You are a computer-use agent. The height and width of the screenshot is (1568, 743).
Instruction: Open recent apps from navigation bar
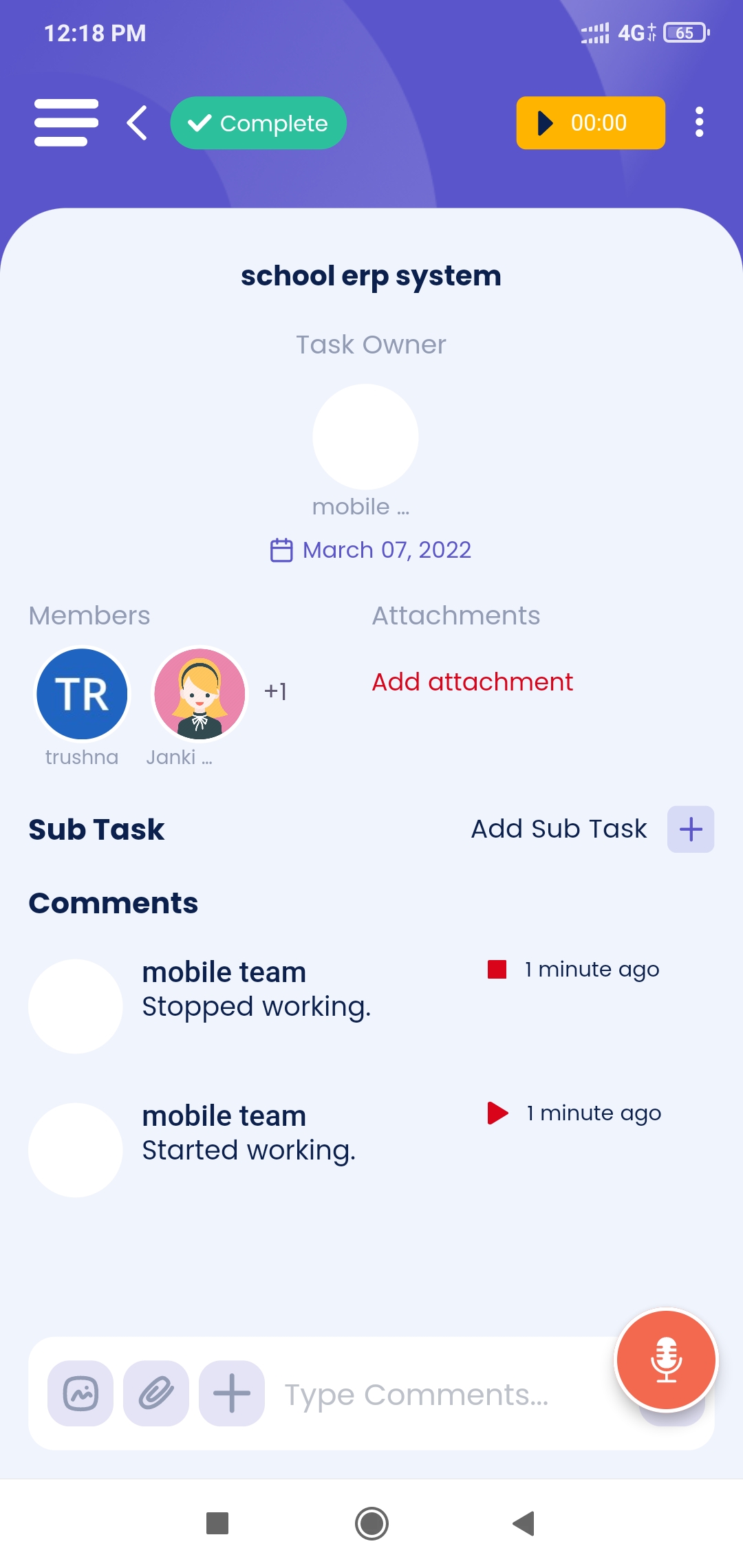(x=217, y=1523)
